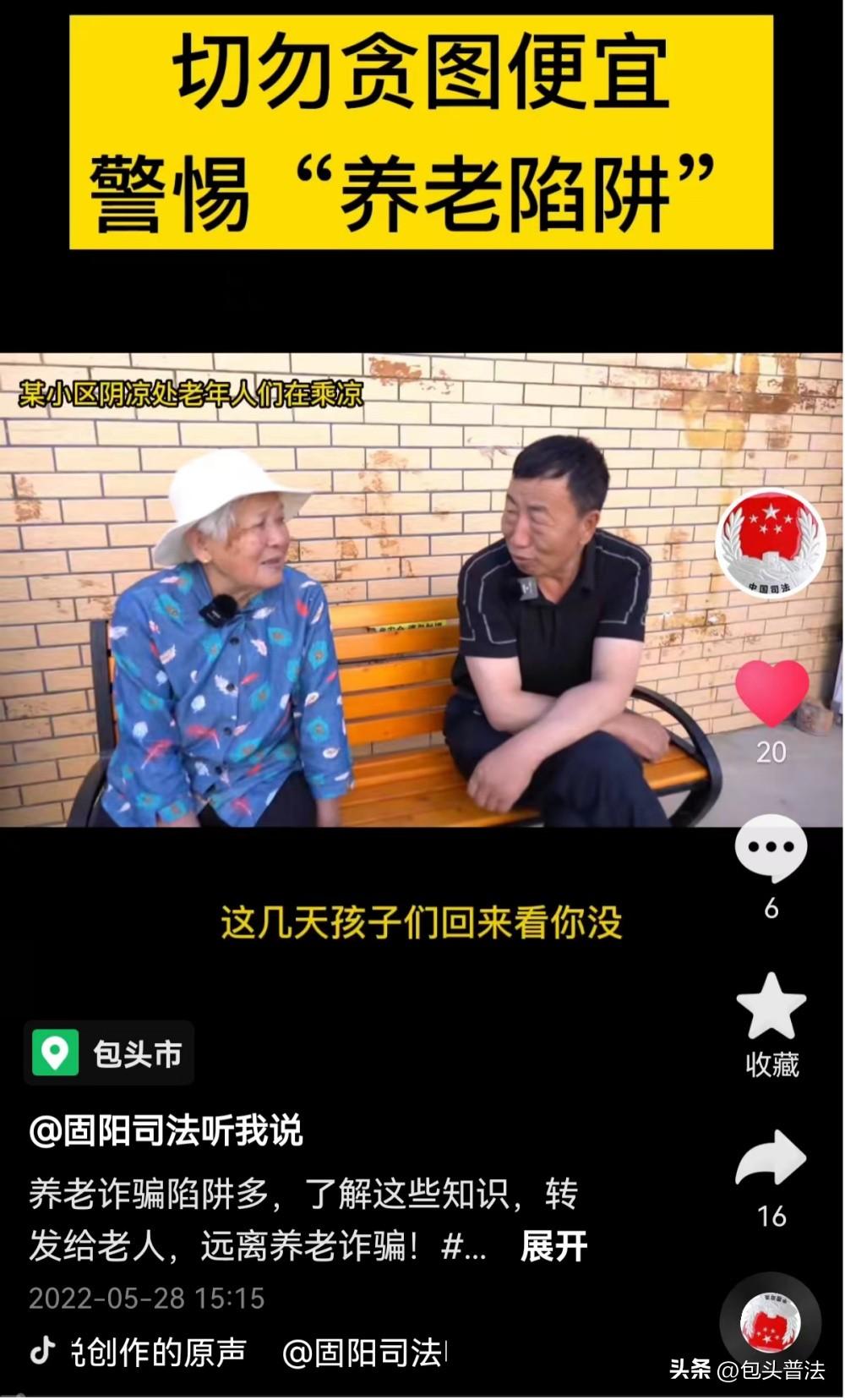The width and height of the screenshot is (845, 1400).
Task: Add the video to 收藏 favorites
Action: (x=771, y=1008)
